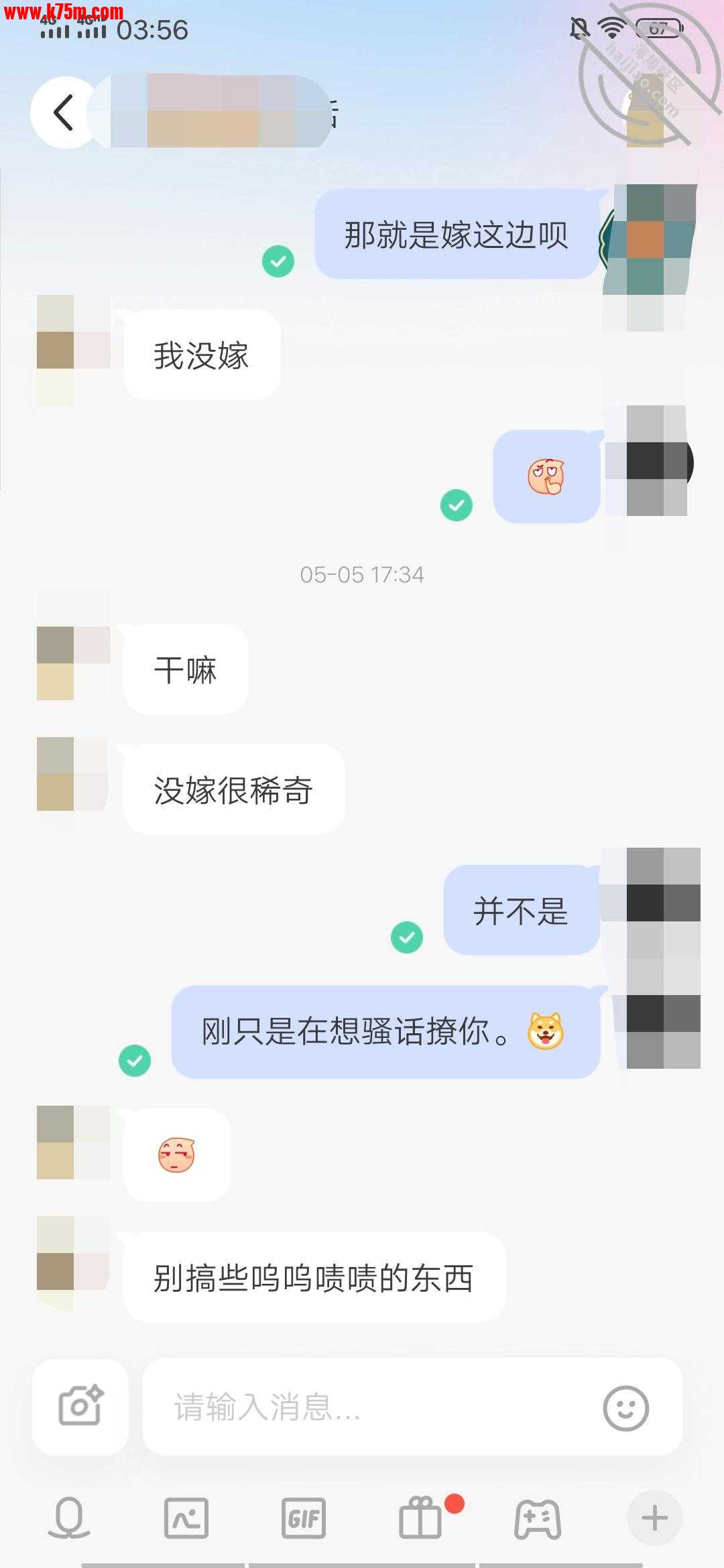Start a voice message with the microphone

(69, 1518)
